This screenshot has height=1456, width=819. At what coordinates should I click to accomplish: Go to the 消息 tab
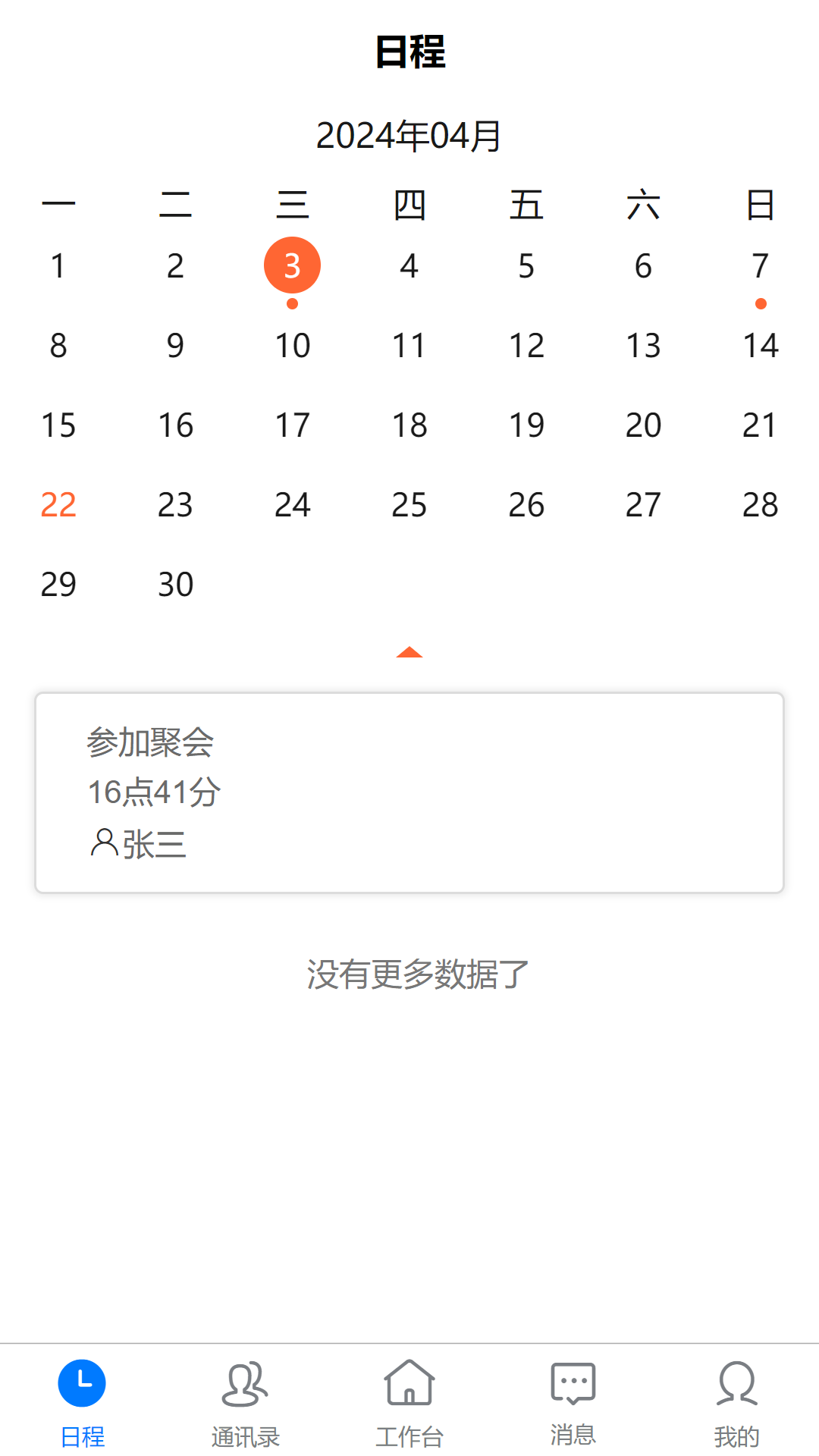click(x=573, y=1403)
